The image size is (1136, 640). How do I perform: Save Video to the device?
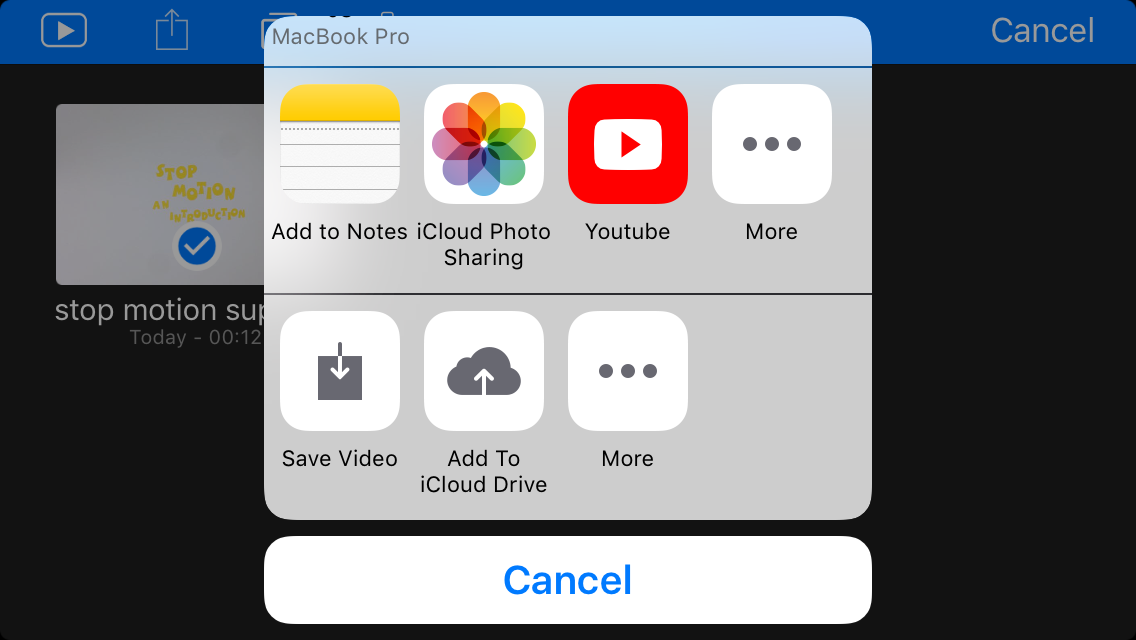(340, 371)
